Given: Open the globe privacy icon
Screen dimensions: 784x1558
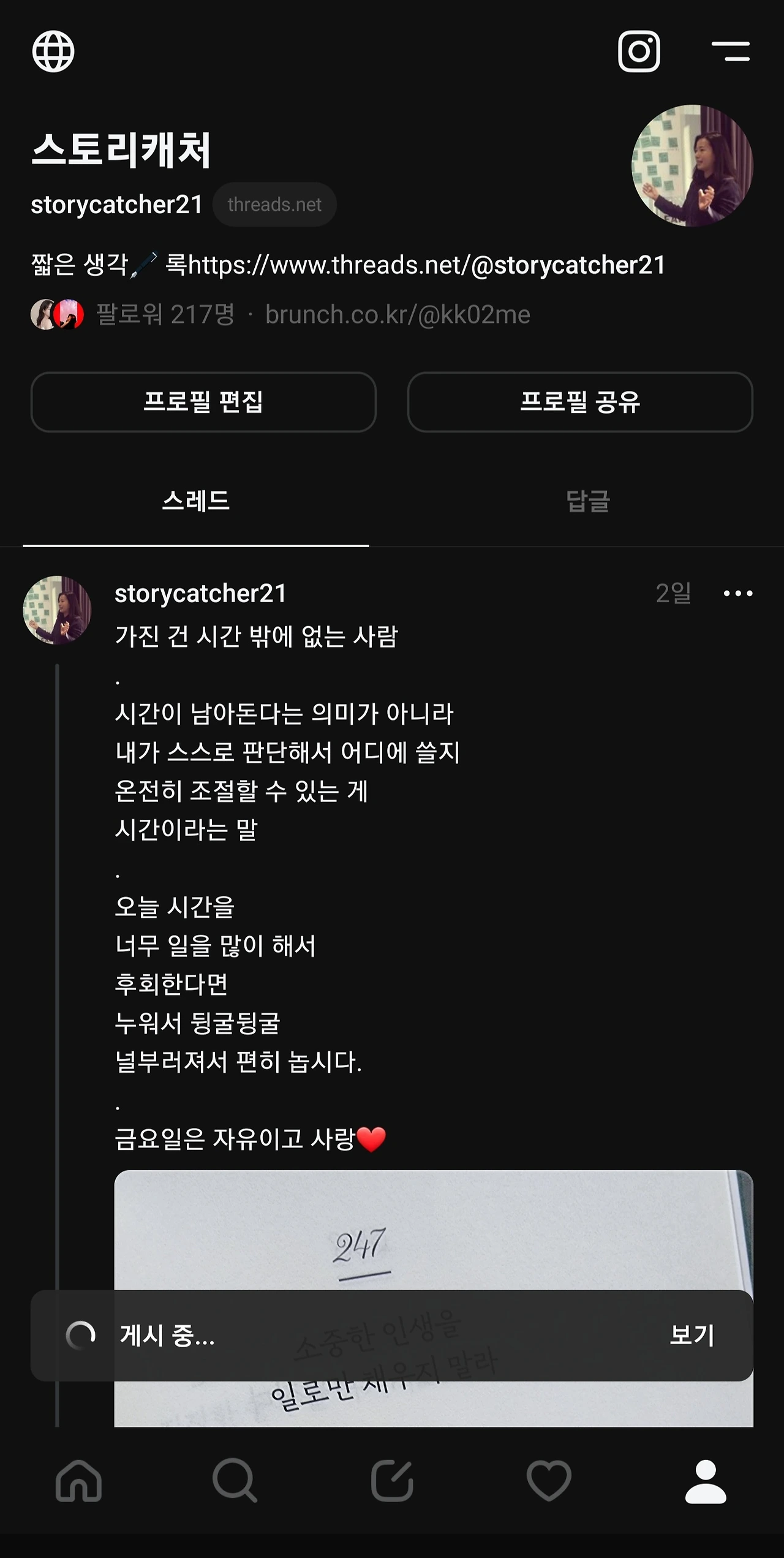Looking at the screenshot, I should click(53, 51).
